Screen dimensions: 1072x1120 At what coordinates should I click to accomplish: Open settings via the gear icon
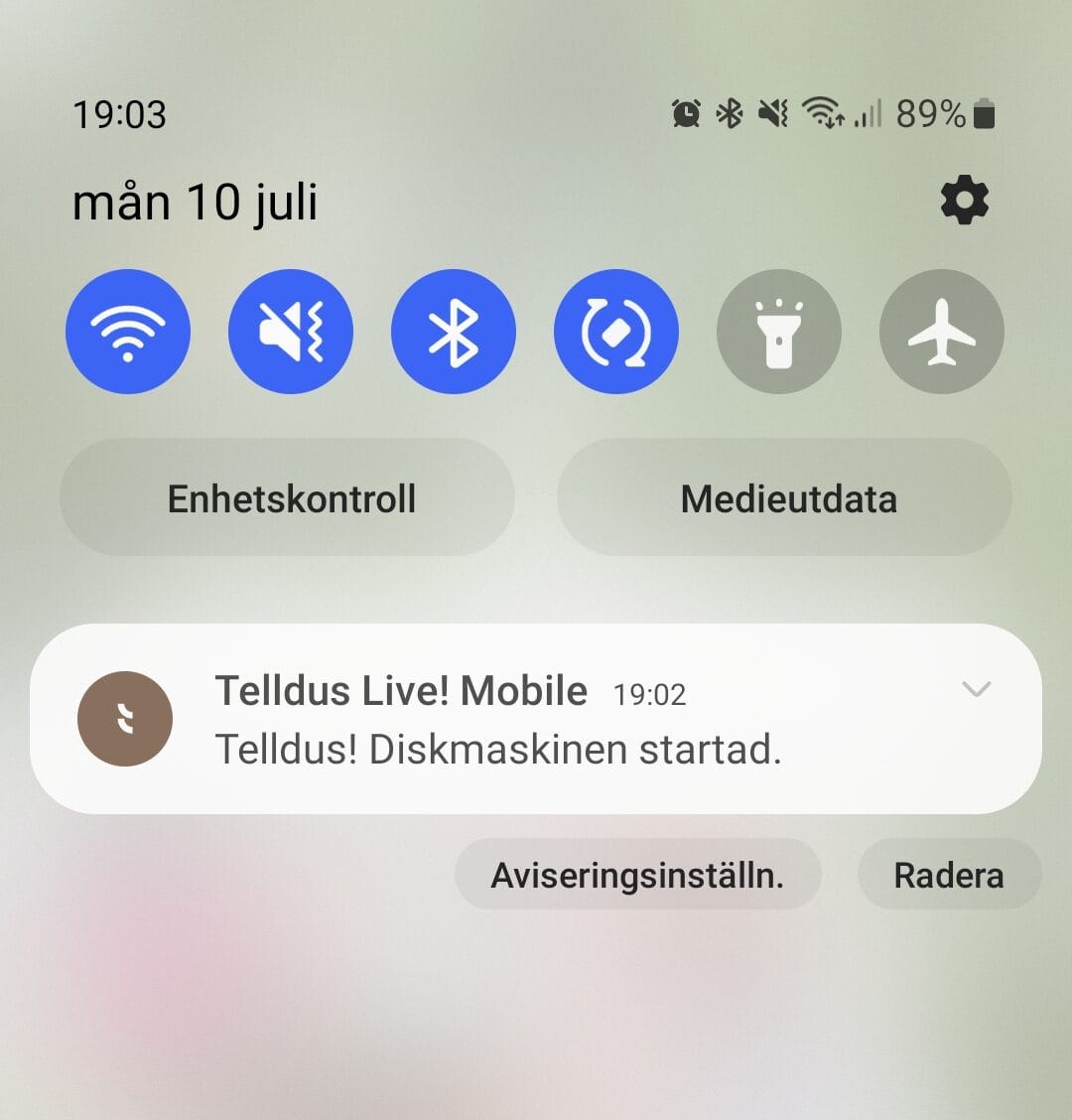coord(964,202)
